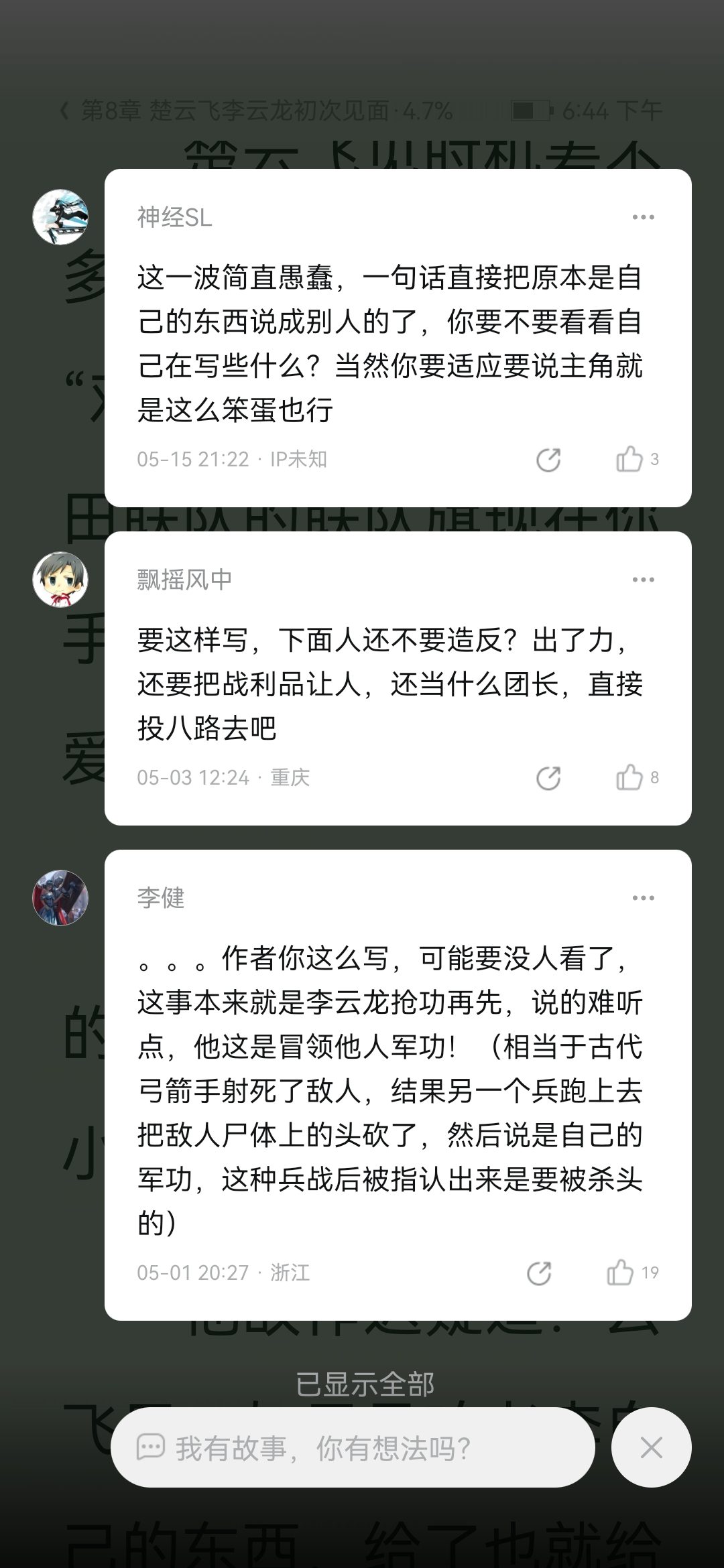Open the overflow menu on 飘摇风中's comment

pyautogui.click(x=643, y=580)
